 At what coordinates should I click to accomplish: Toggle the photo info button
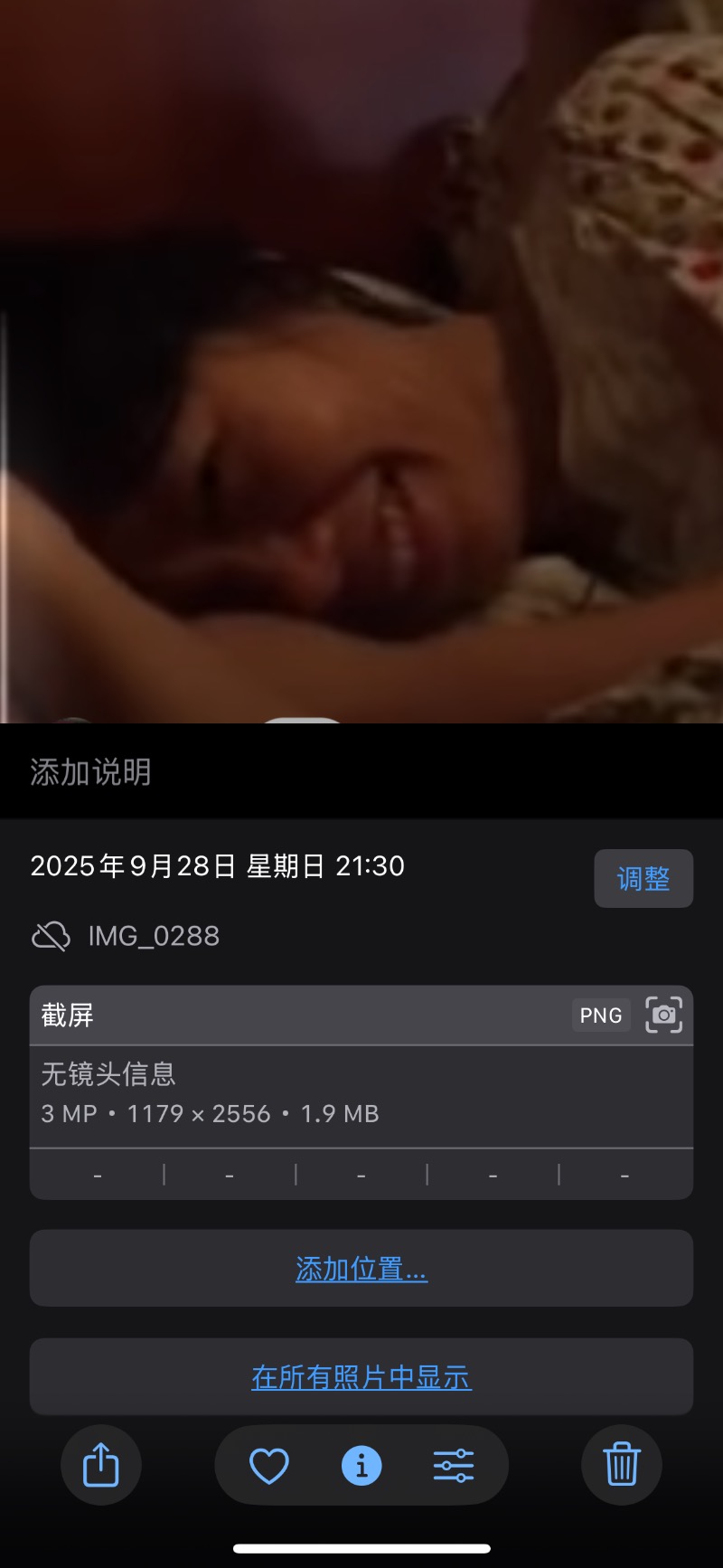[x=361, y=1465]
